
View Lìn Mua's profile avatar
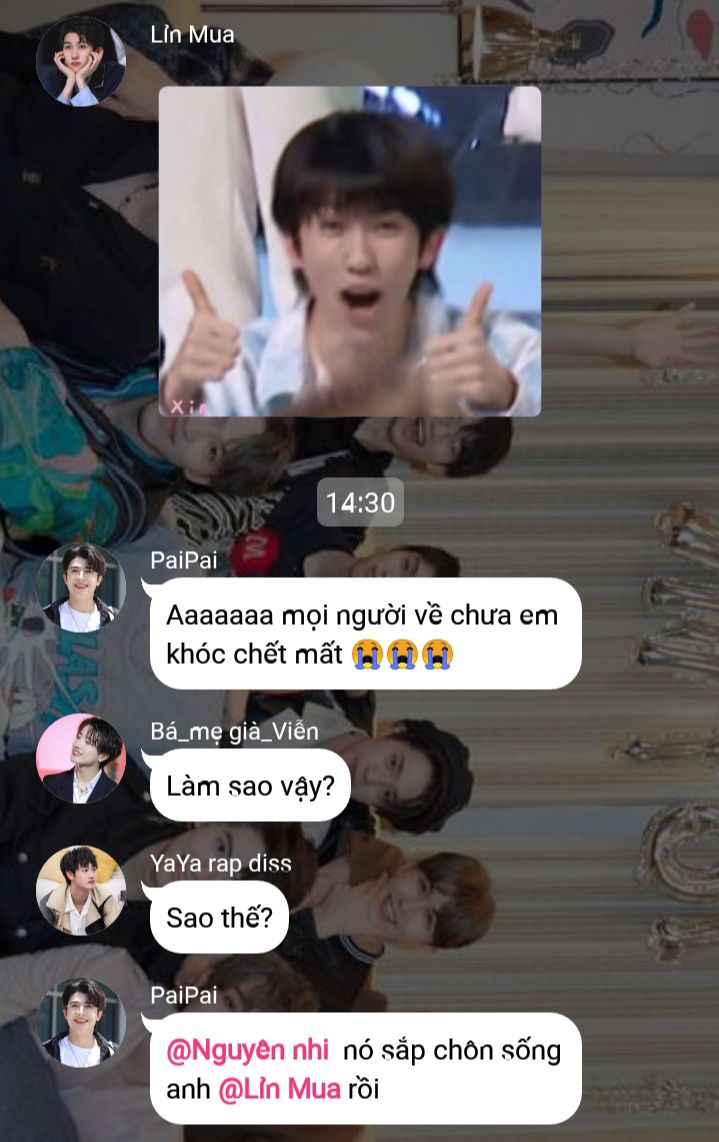[x=81, y=62]
